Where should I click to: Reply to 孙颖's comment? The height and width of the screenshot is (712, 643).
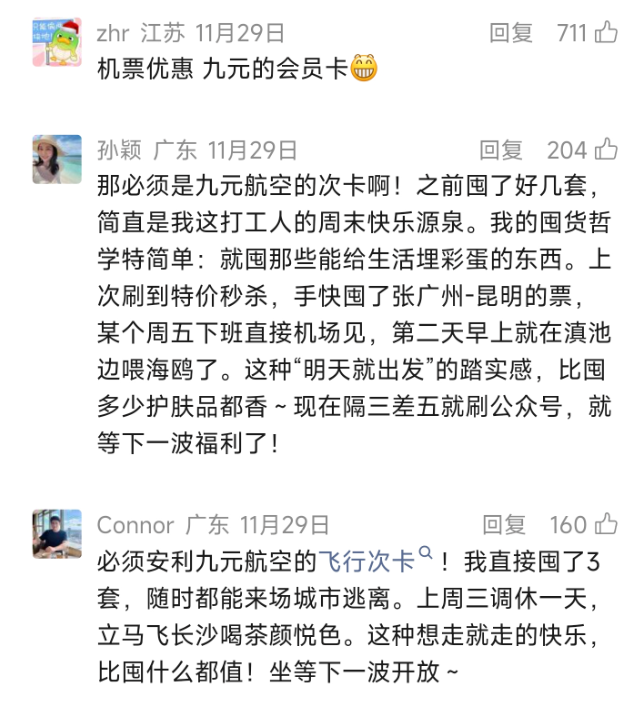501,150
